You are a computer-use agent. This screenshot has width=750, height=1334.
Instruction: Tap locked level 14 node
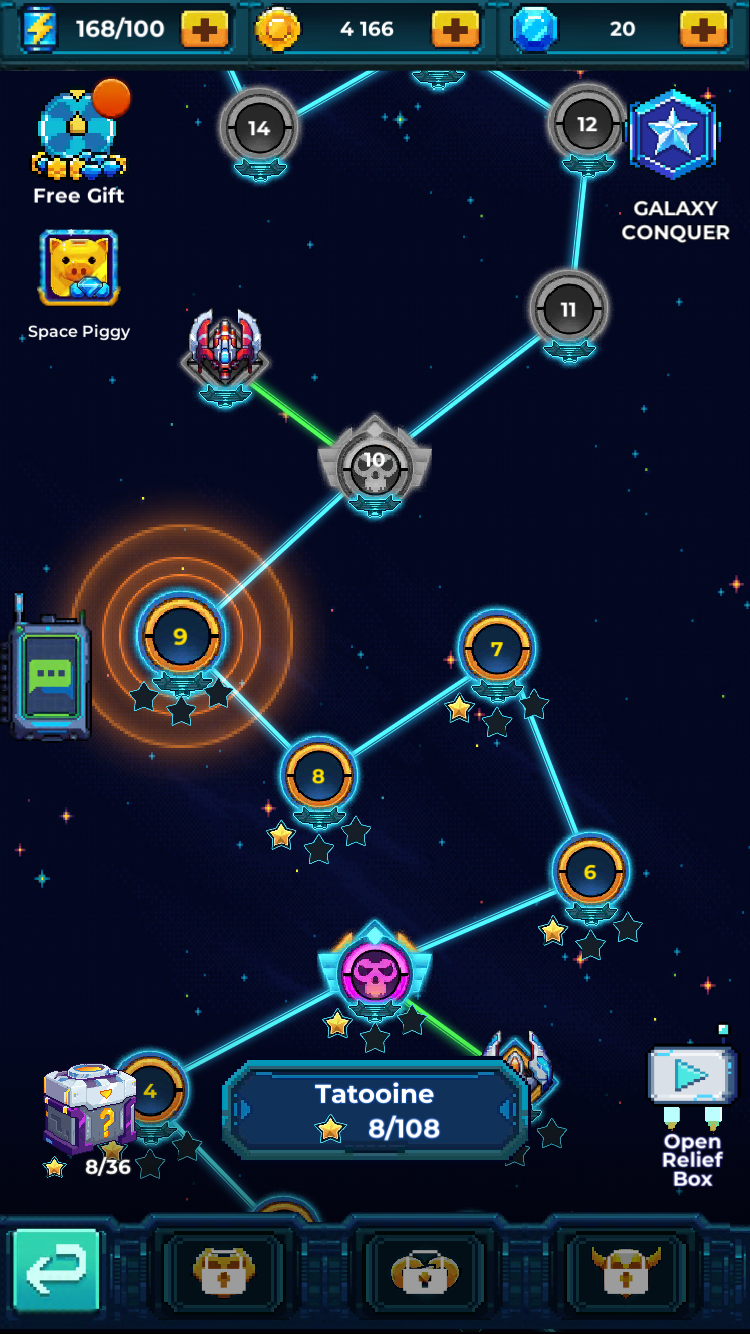[x=259, y=128]
